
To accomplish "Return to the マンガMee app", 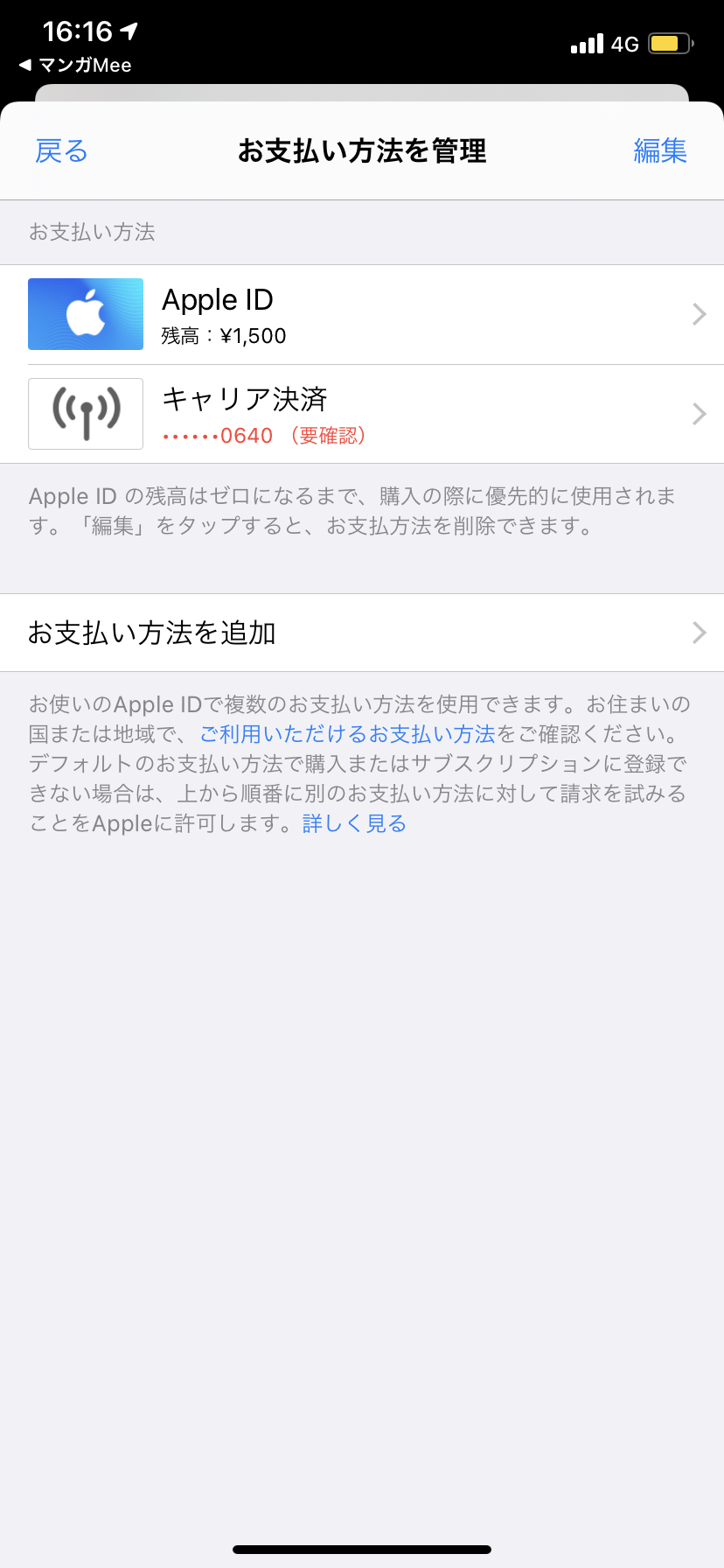I will [x=76, y=66].
